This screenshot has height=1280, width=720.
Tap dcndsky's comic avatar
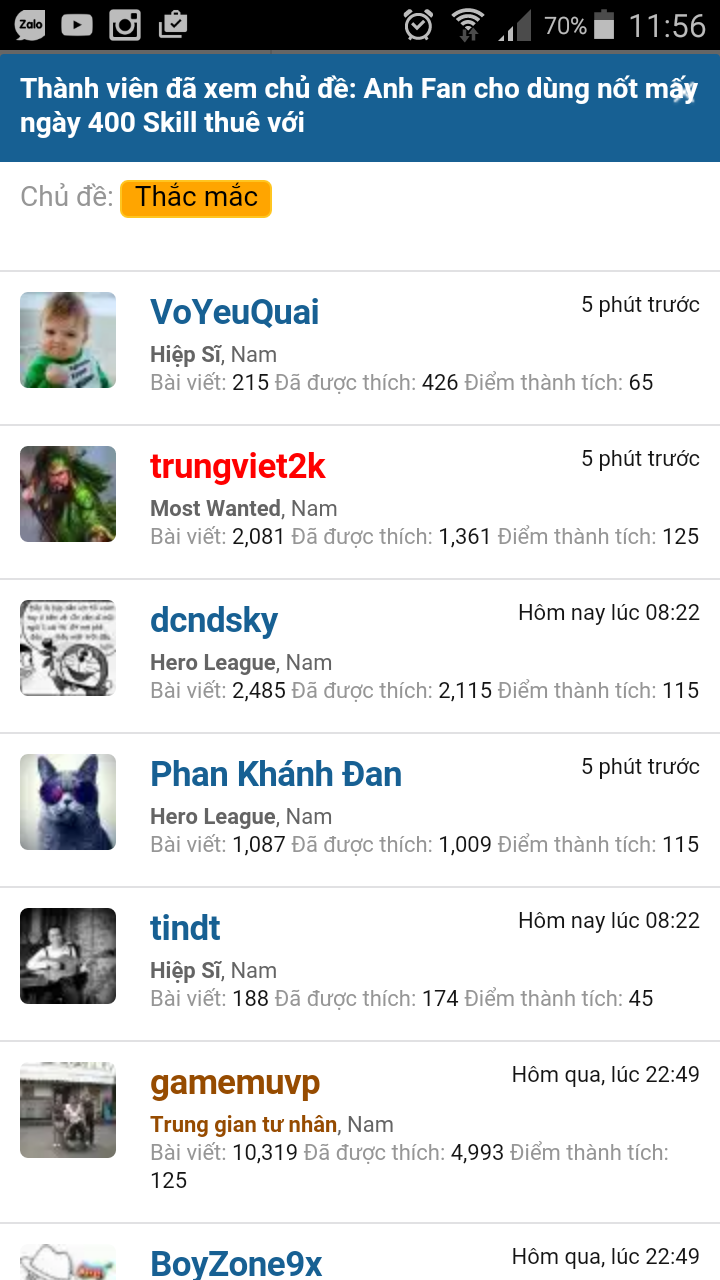click(x=68, y=648)
